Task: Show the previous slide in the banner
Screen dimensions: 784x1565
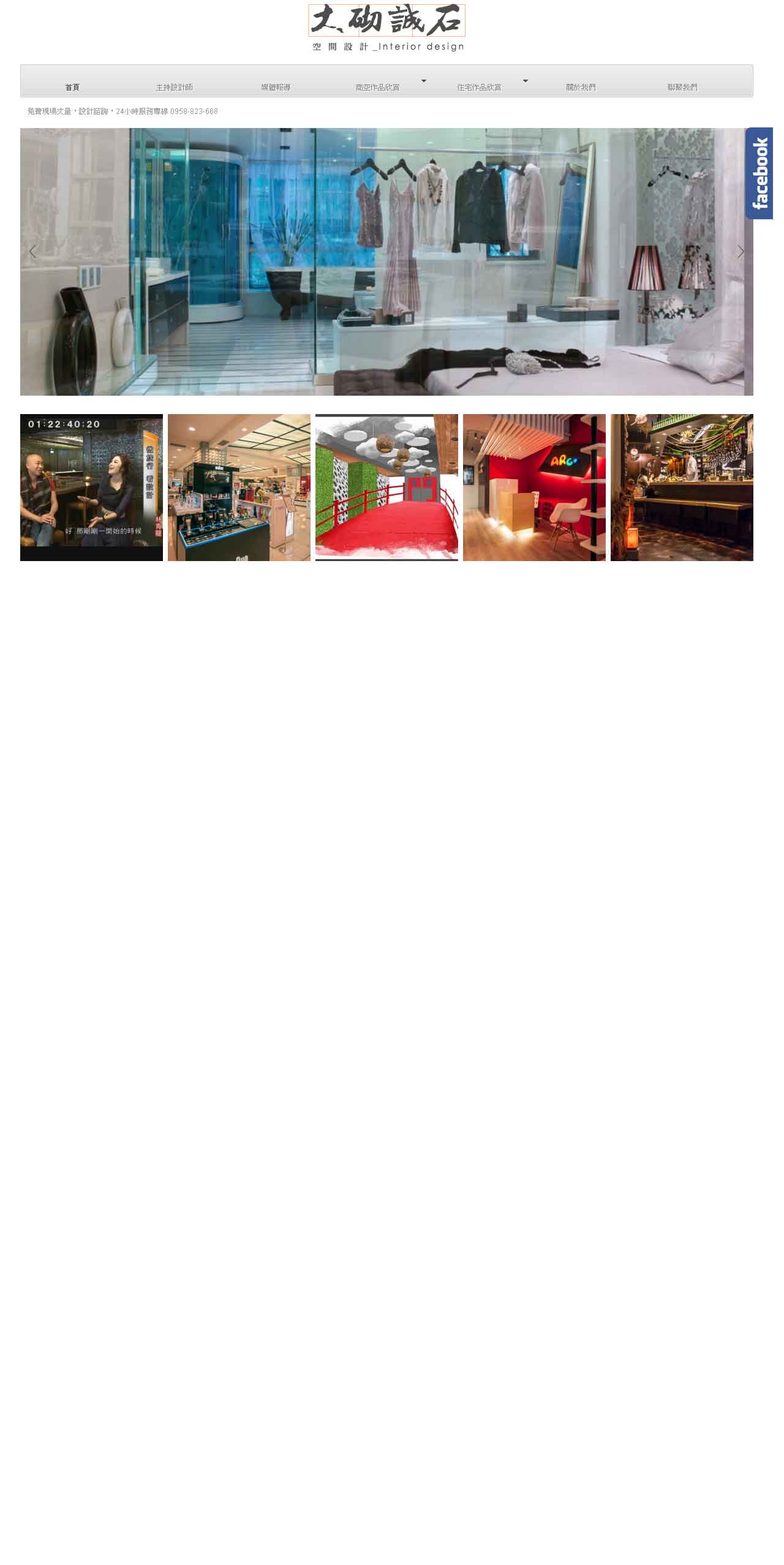Action: pyautogui.click(x=33, y=252)
